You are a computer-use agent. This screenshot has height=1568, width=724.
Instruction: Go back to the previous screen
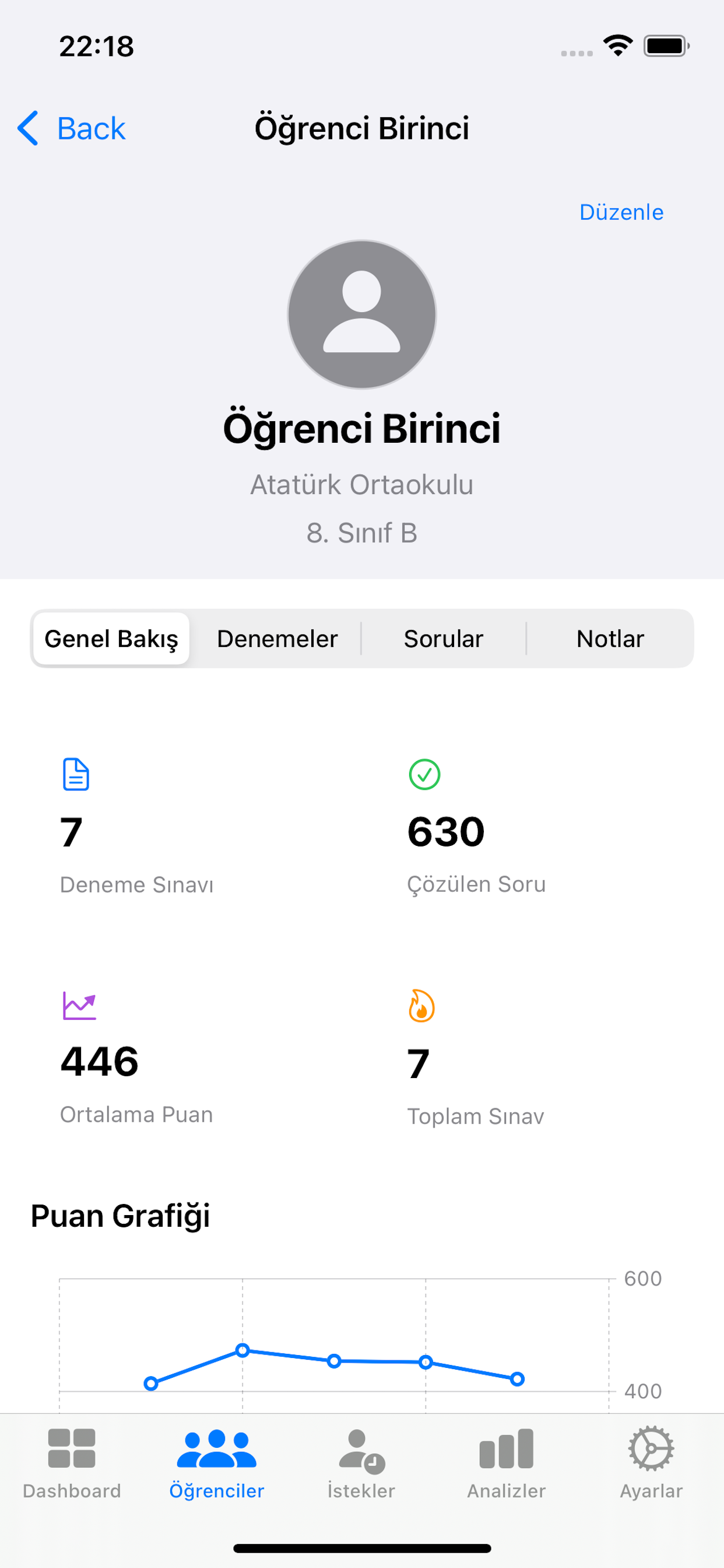coord(72,128)
